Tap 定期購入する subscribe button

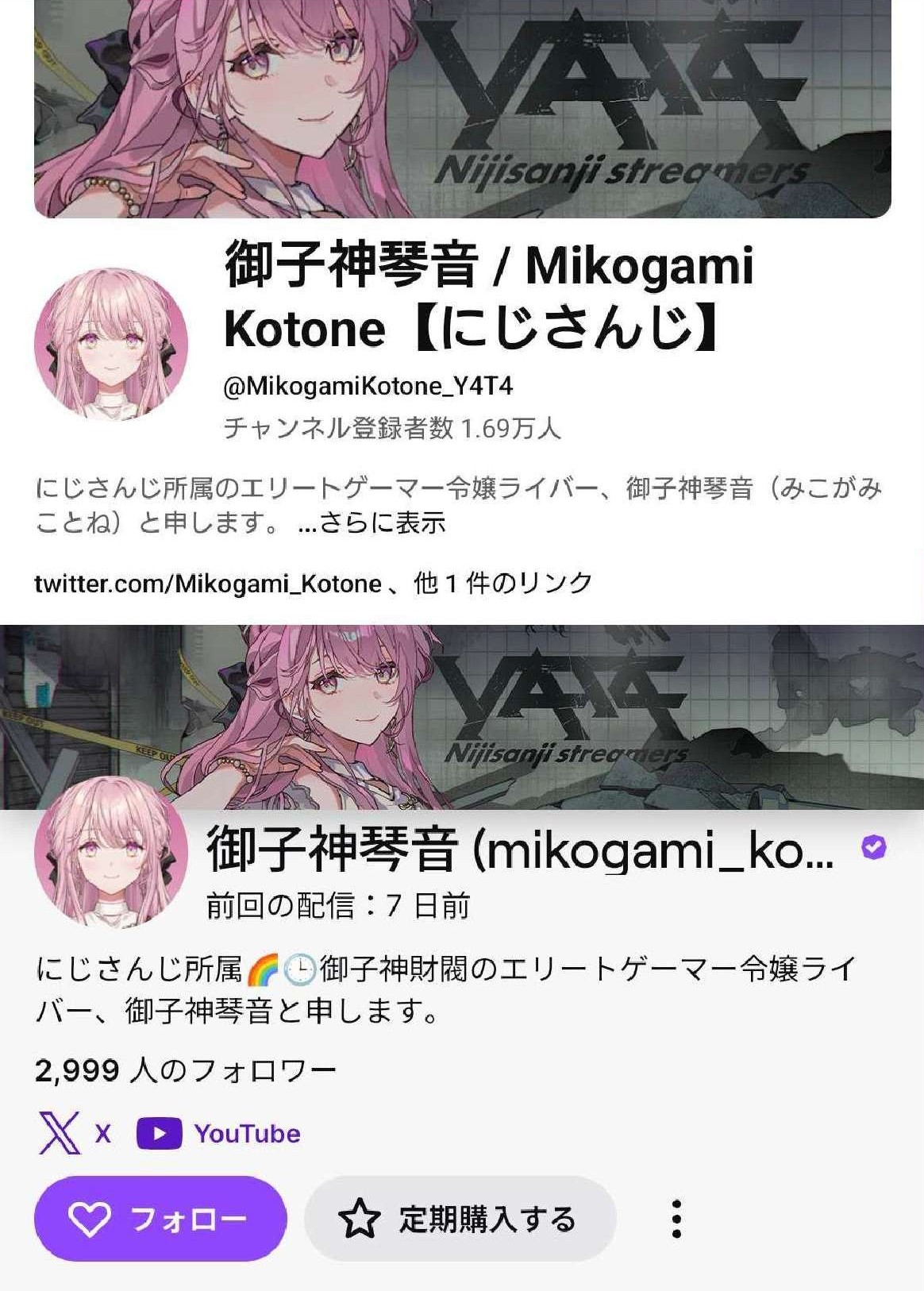(460, 1219)
